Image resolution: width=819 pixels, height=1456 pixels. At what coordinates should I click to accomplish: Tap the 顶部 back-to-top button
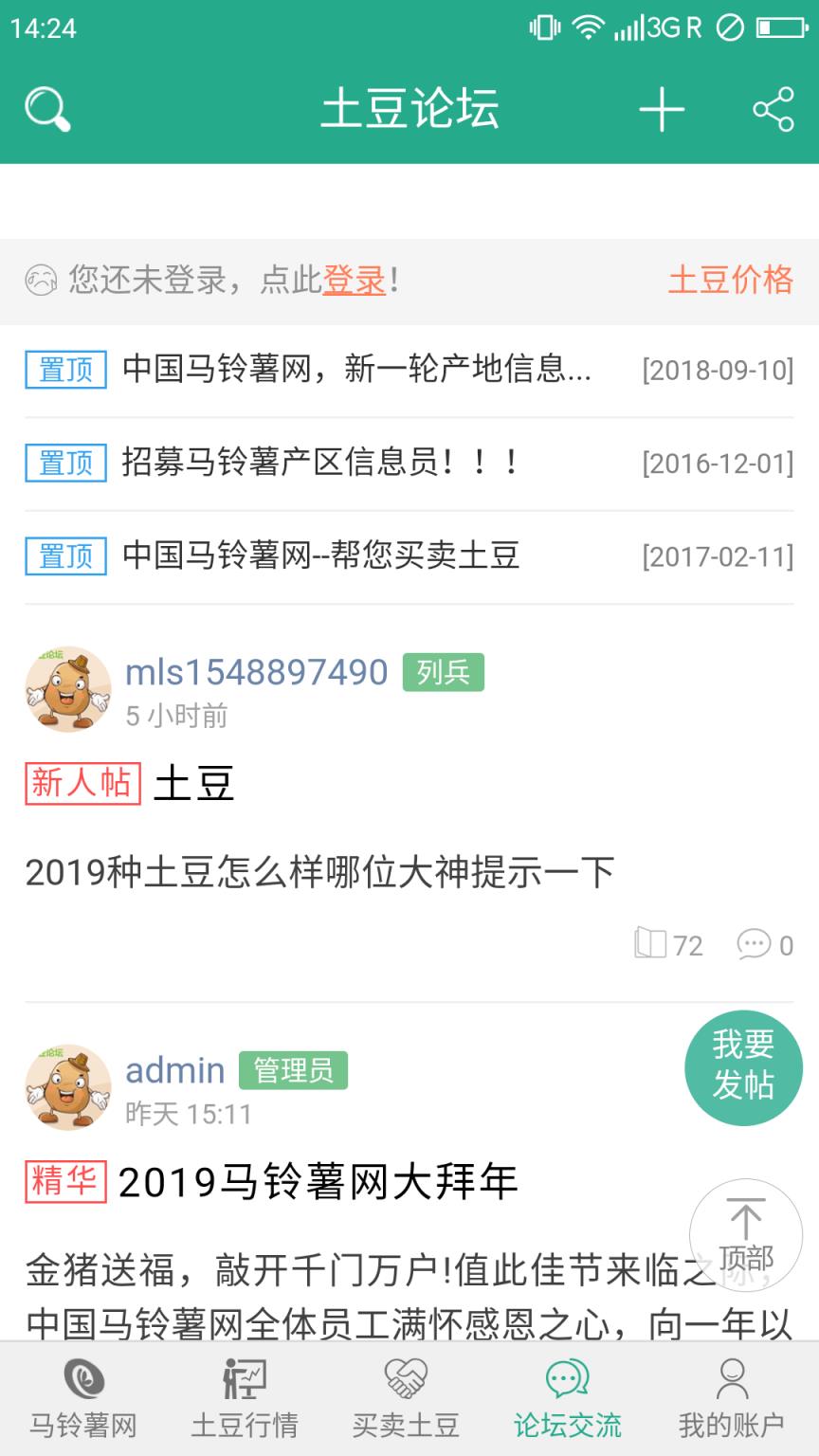point(744,1232)
